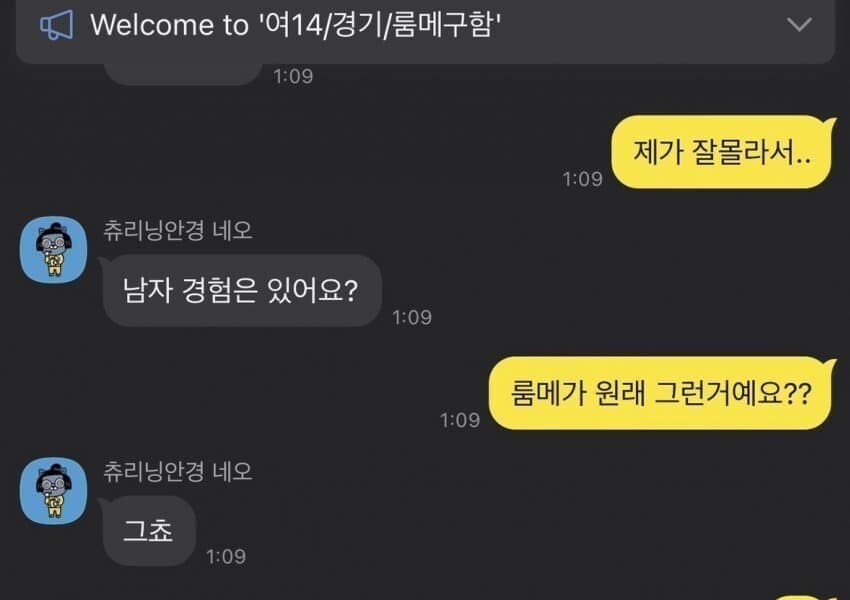
Task: Expand the welcome announcement chevron
Action: (x=799, y=25)
